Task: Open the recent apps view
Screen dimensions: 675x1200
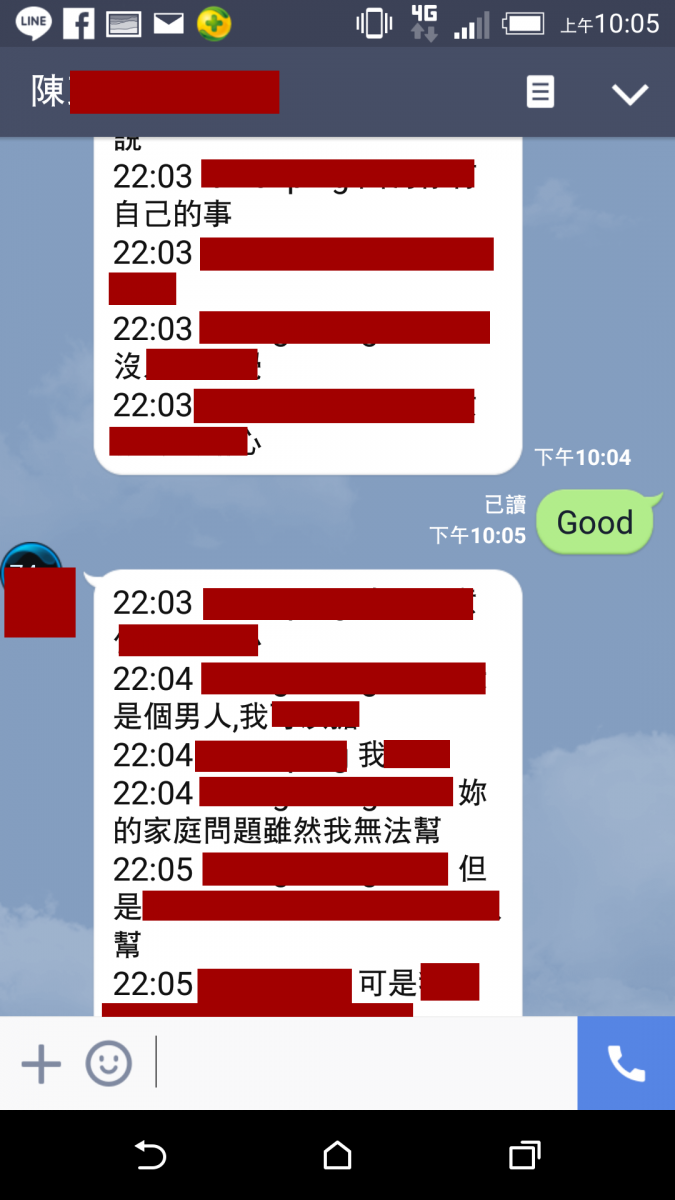Action: coord(524,1156)
